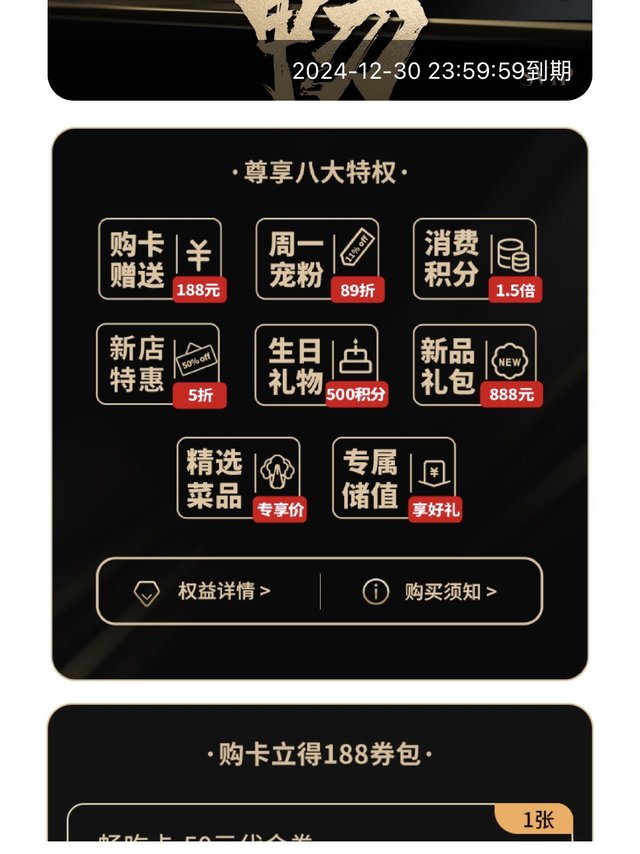View 购买须知 purchase notice
The image size is (640, 854).
pos(430,591)
